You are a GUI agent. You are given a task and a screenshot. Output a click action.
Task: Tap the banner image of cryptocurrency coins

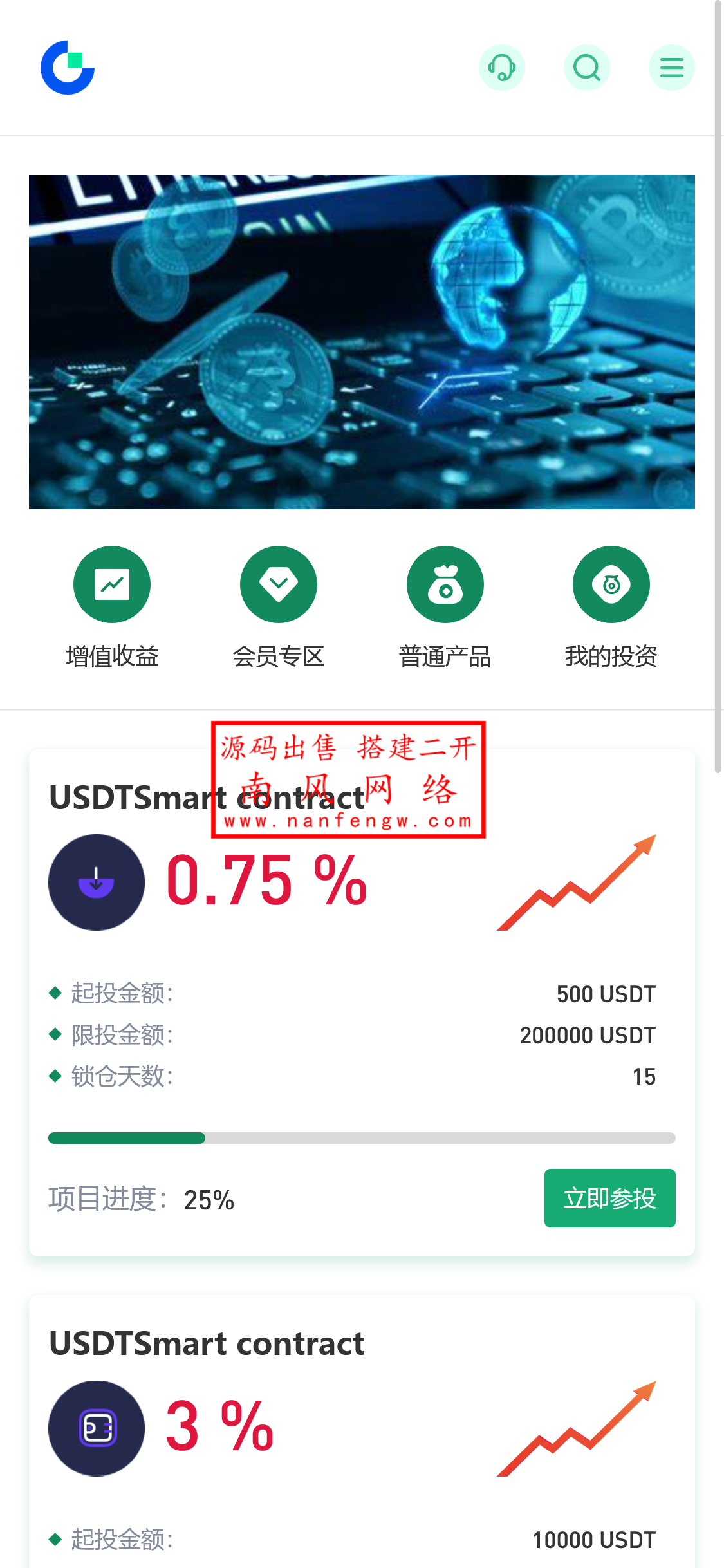coord(362,342)
